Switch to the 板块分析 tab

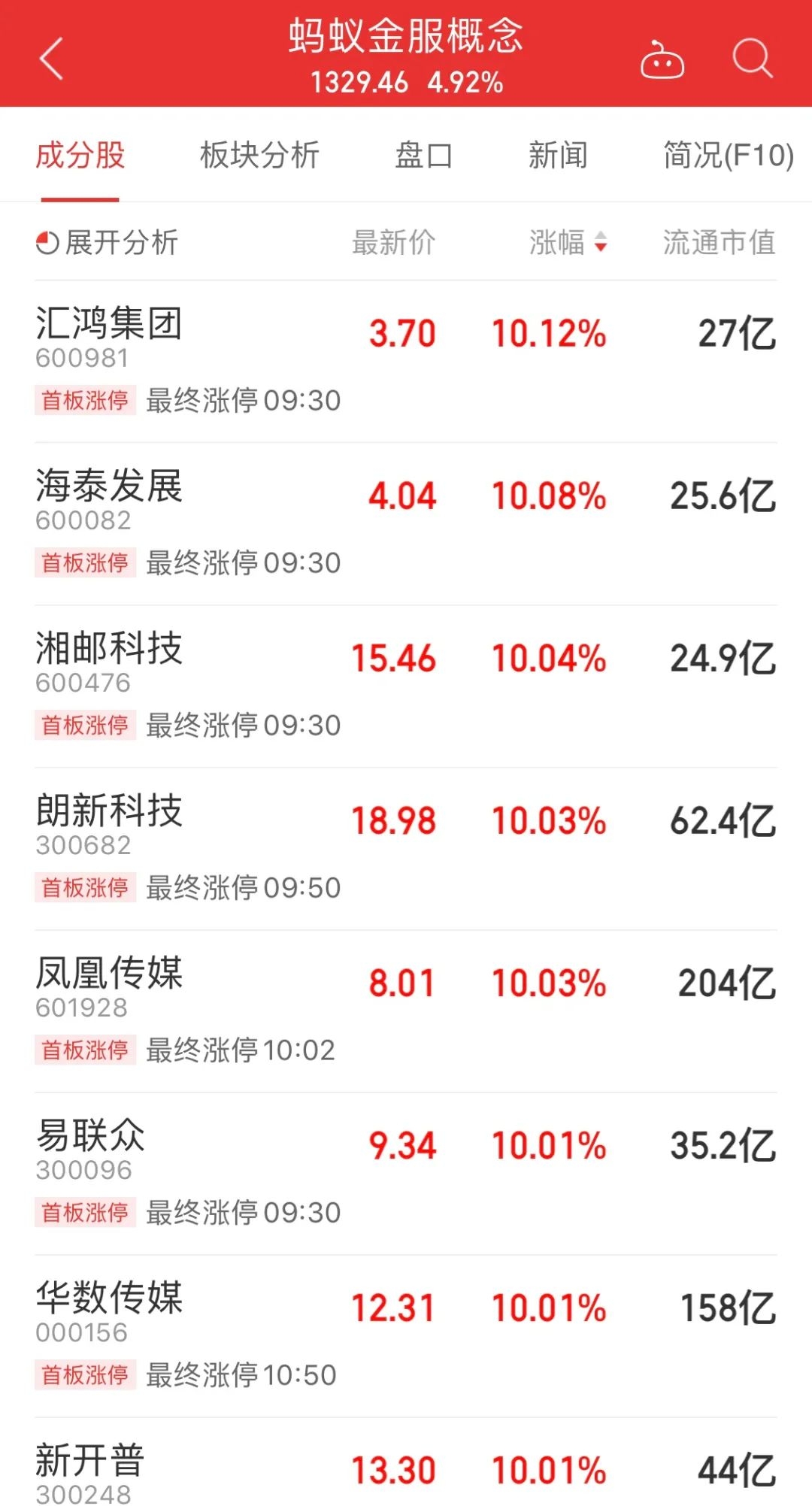[259, 156]
